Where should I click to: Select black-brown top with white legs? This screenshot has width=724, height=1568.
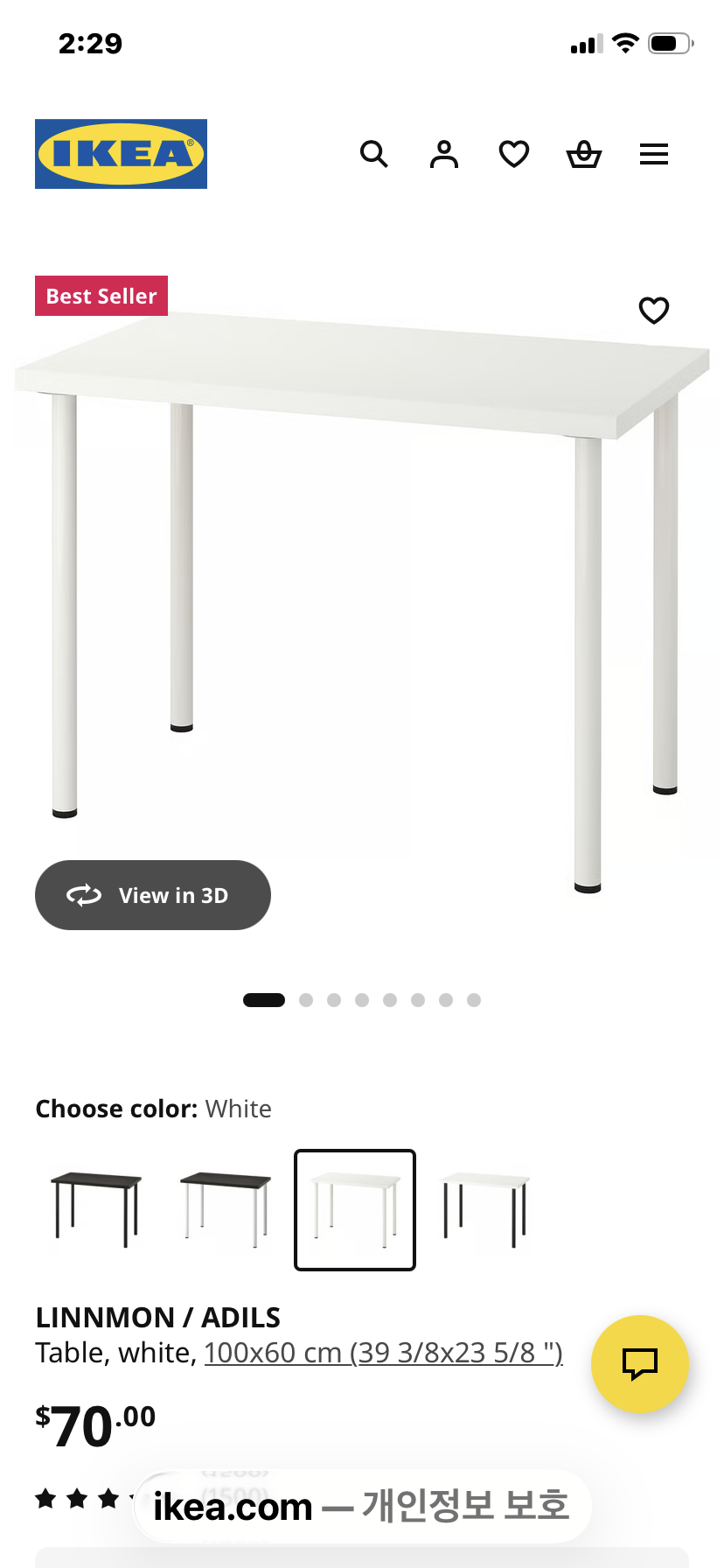tap(226, 1209)
